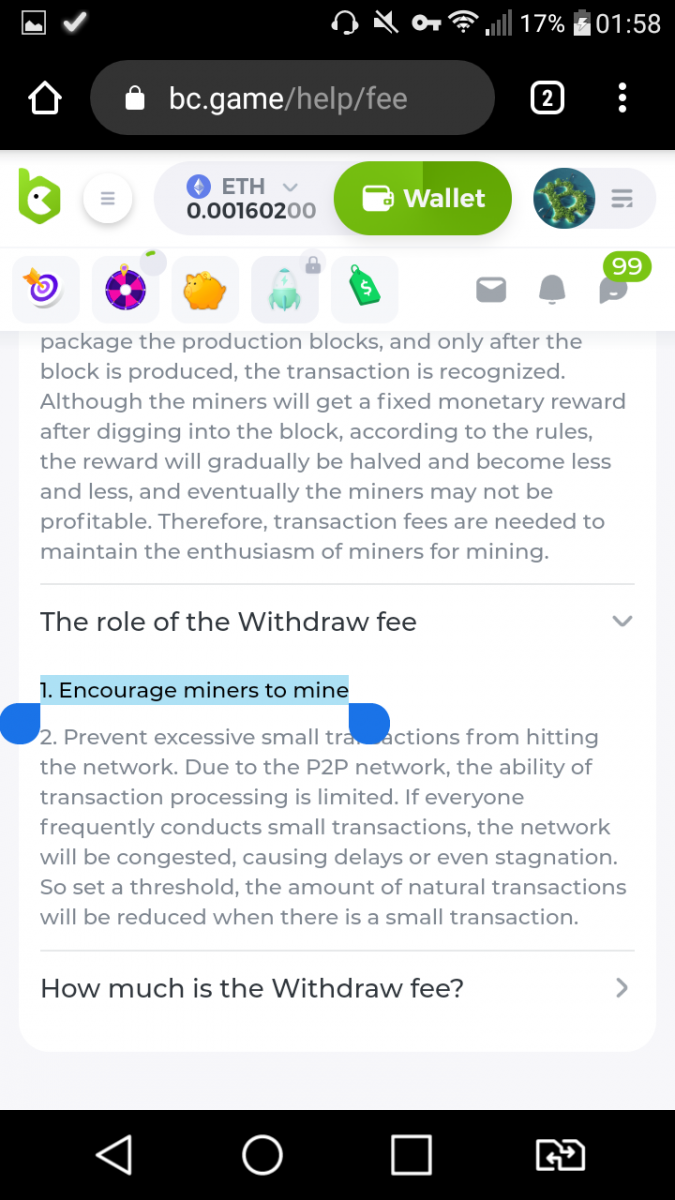Open chat with 99 badge
This screenshot has width=675, height=1200.
pyautogui.click(x=613, y=288)
